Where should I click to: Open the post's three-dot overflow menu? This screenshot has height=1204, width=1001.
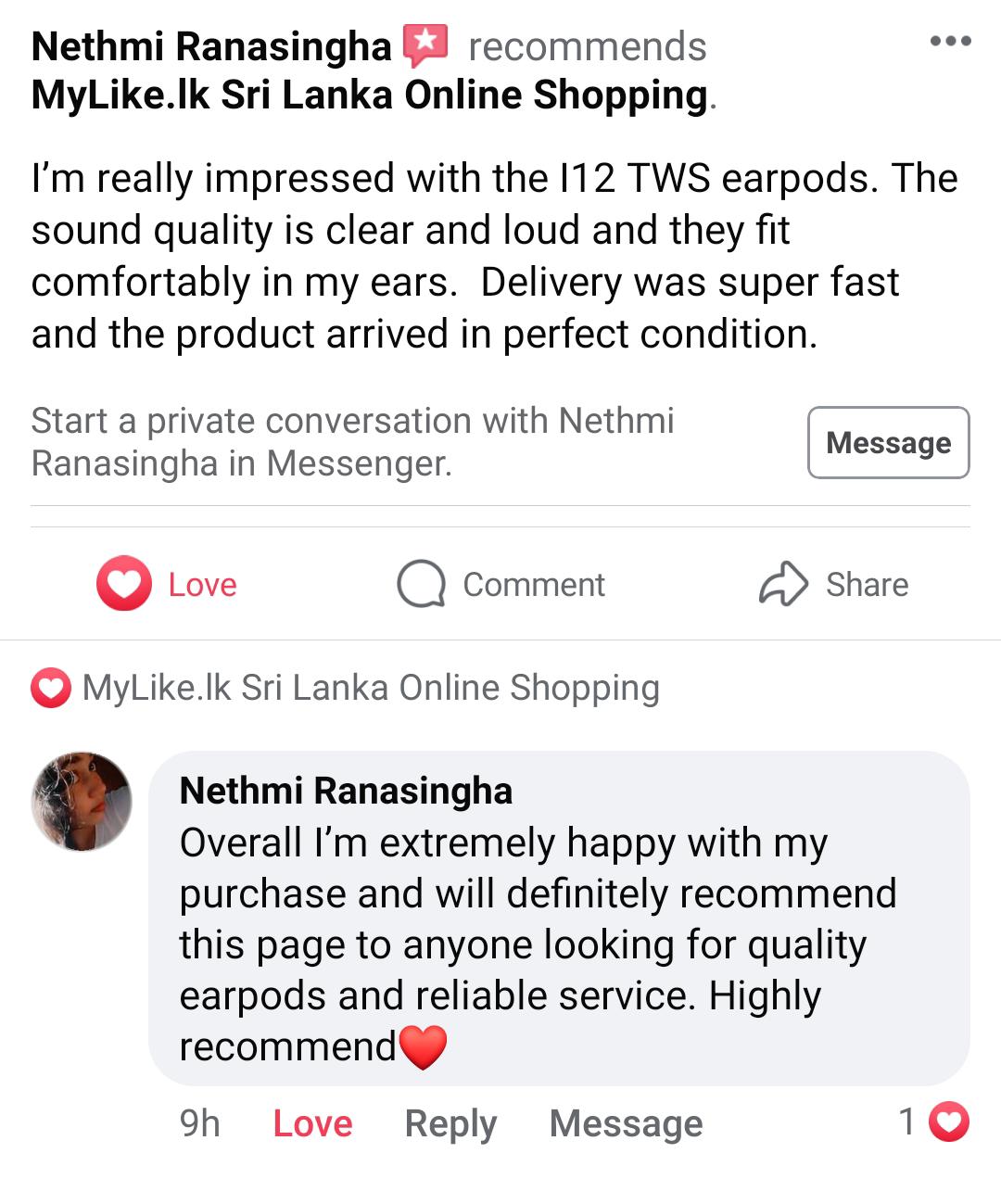coord(950,41)
